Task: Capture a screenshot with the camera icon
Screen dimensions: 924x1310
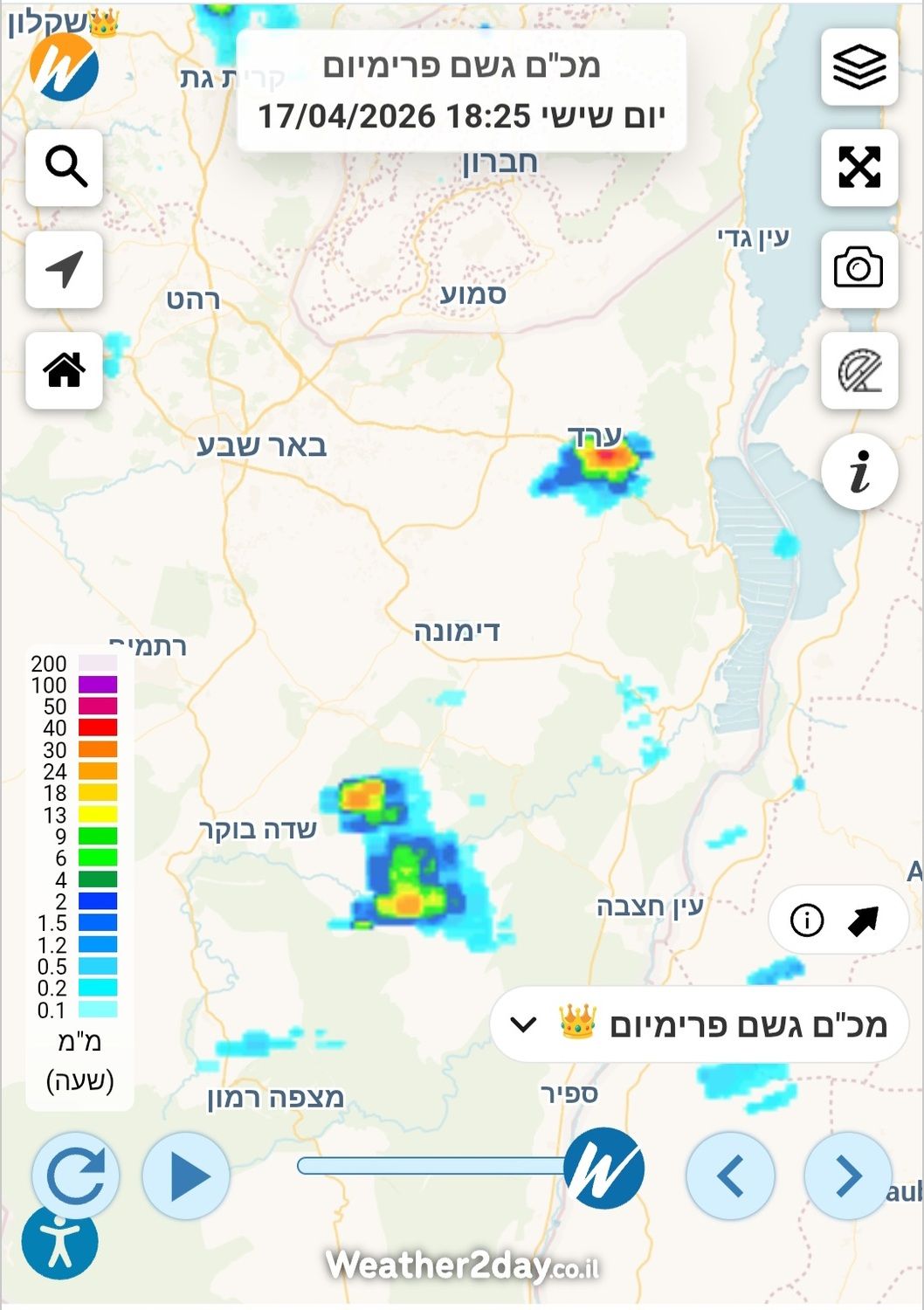Action: [859, 269]
